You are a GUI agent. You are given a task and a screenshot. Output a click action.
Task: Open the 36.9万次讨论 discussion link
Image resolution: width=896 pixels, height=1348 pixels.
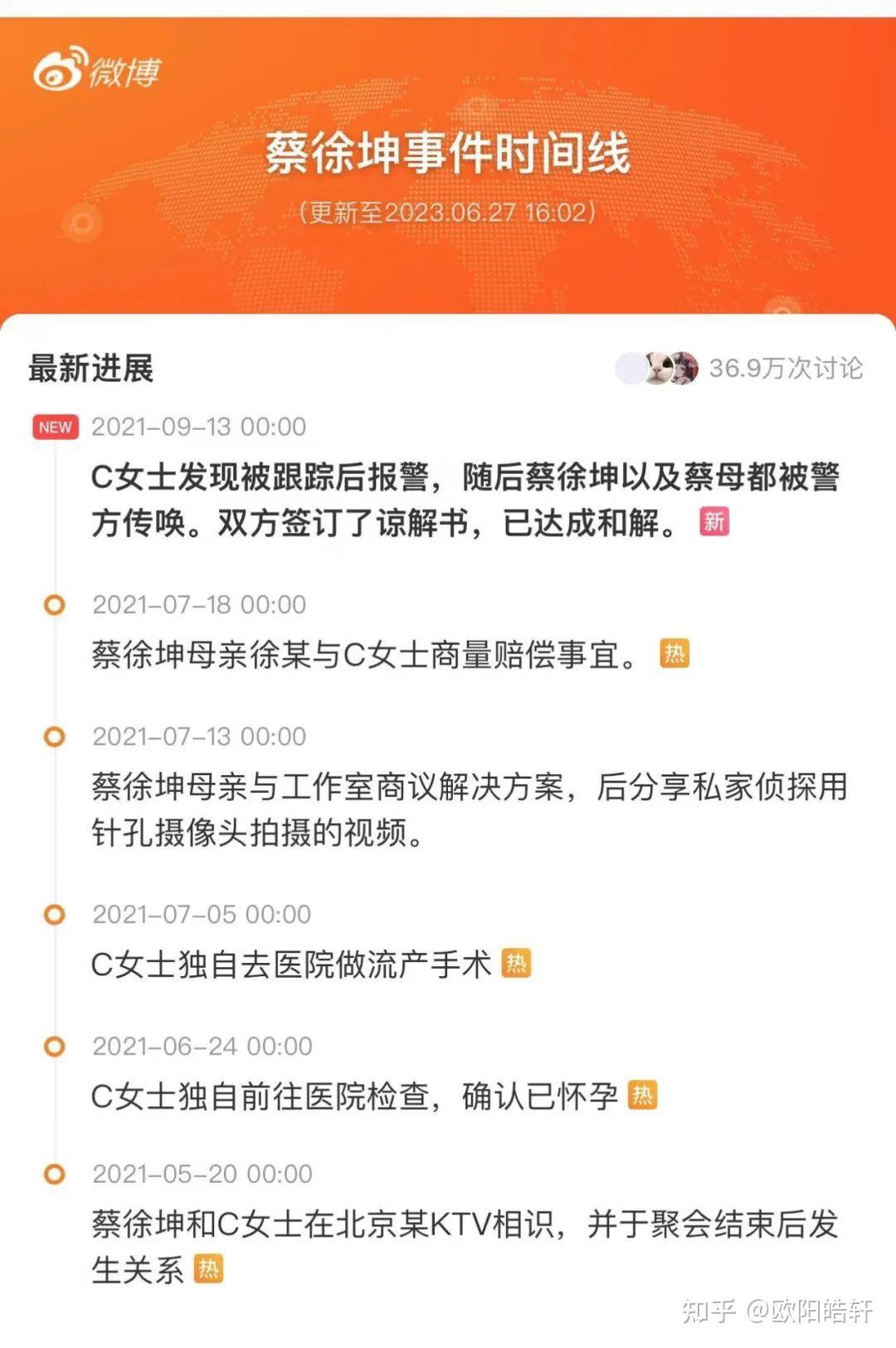(x=786, y=368)
